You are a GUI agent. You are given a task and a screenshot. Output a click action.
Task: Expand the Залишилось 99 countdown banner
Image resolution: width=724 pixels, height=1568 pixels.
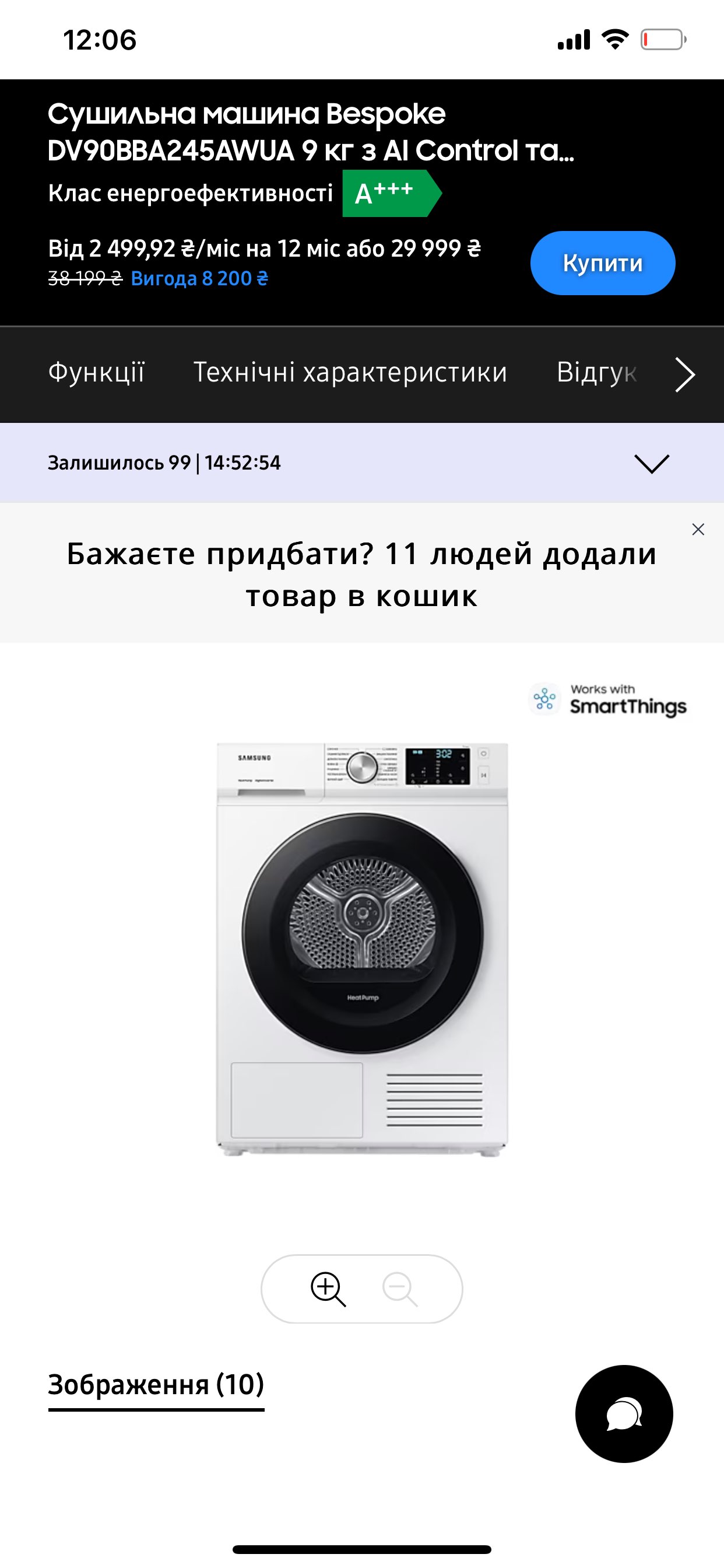coord(651,463)
